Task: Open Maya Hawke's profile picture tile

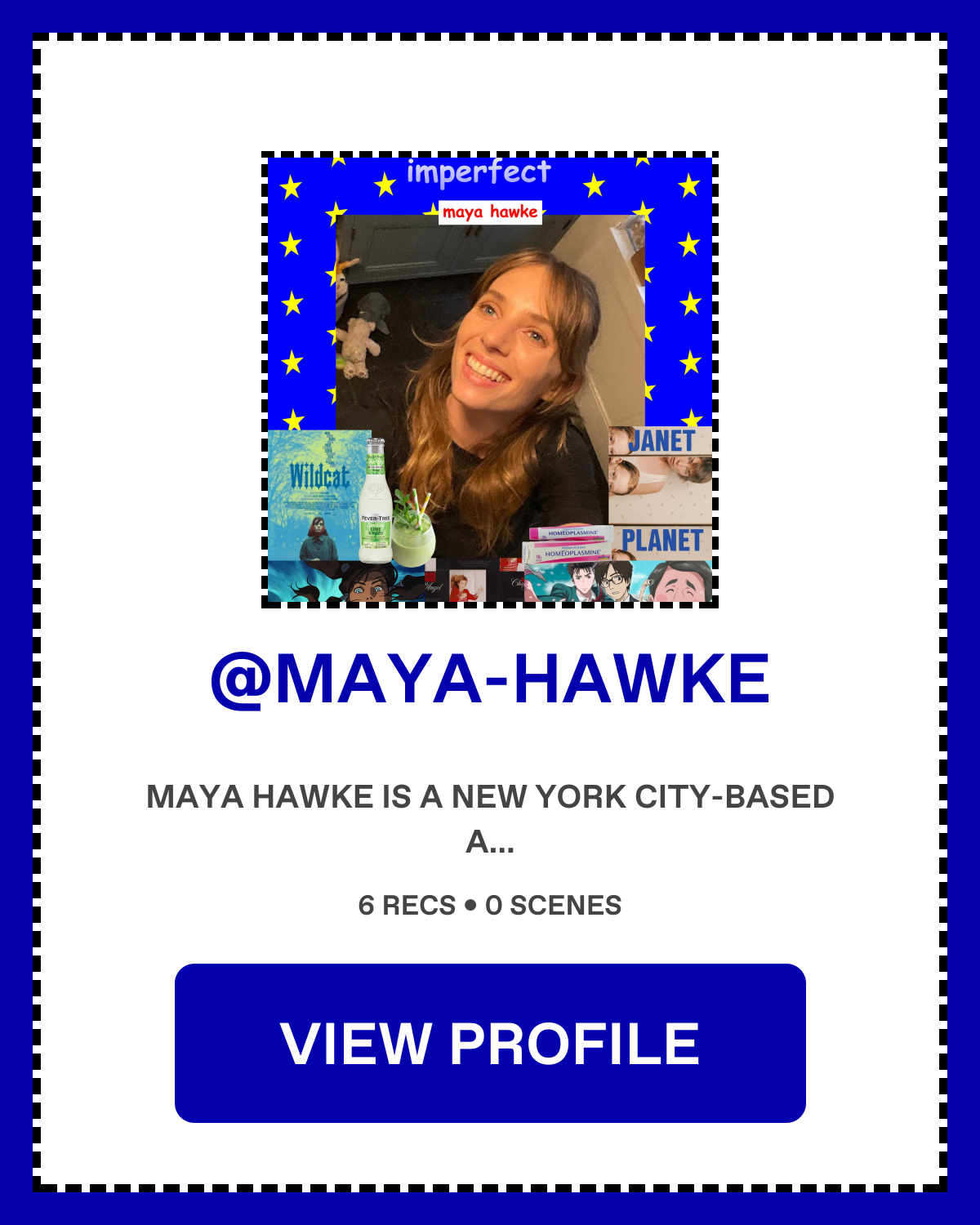Action: tap(490, 380)
